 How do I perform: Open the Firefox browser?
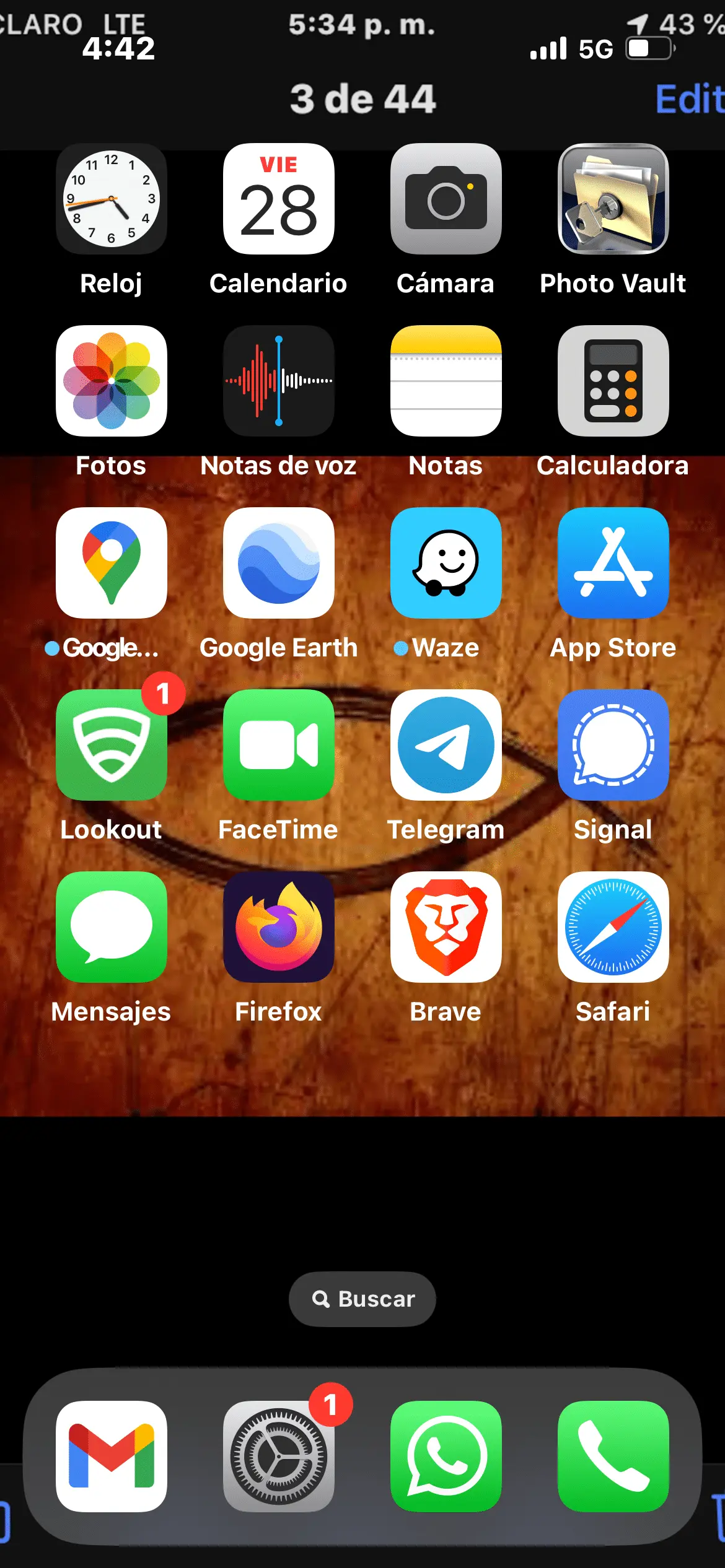pyautogui.click(x=279, y=927)
